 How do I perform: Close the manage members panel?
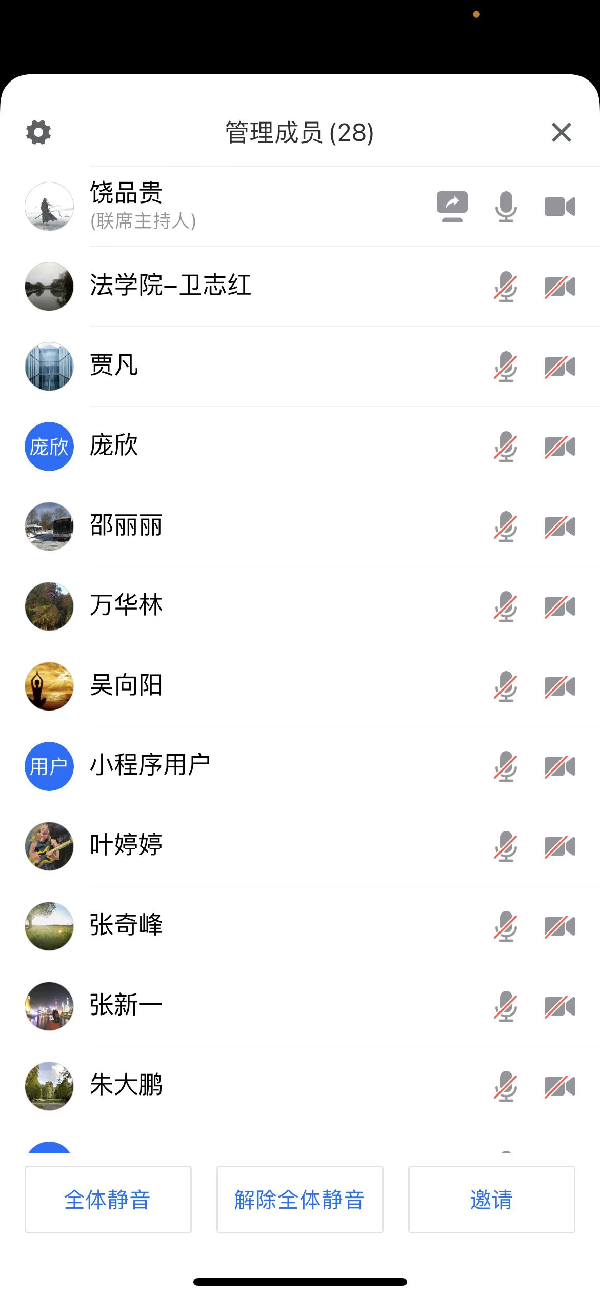click(561, 132)
